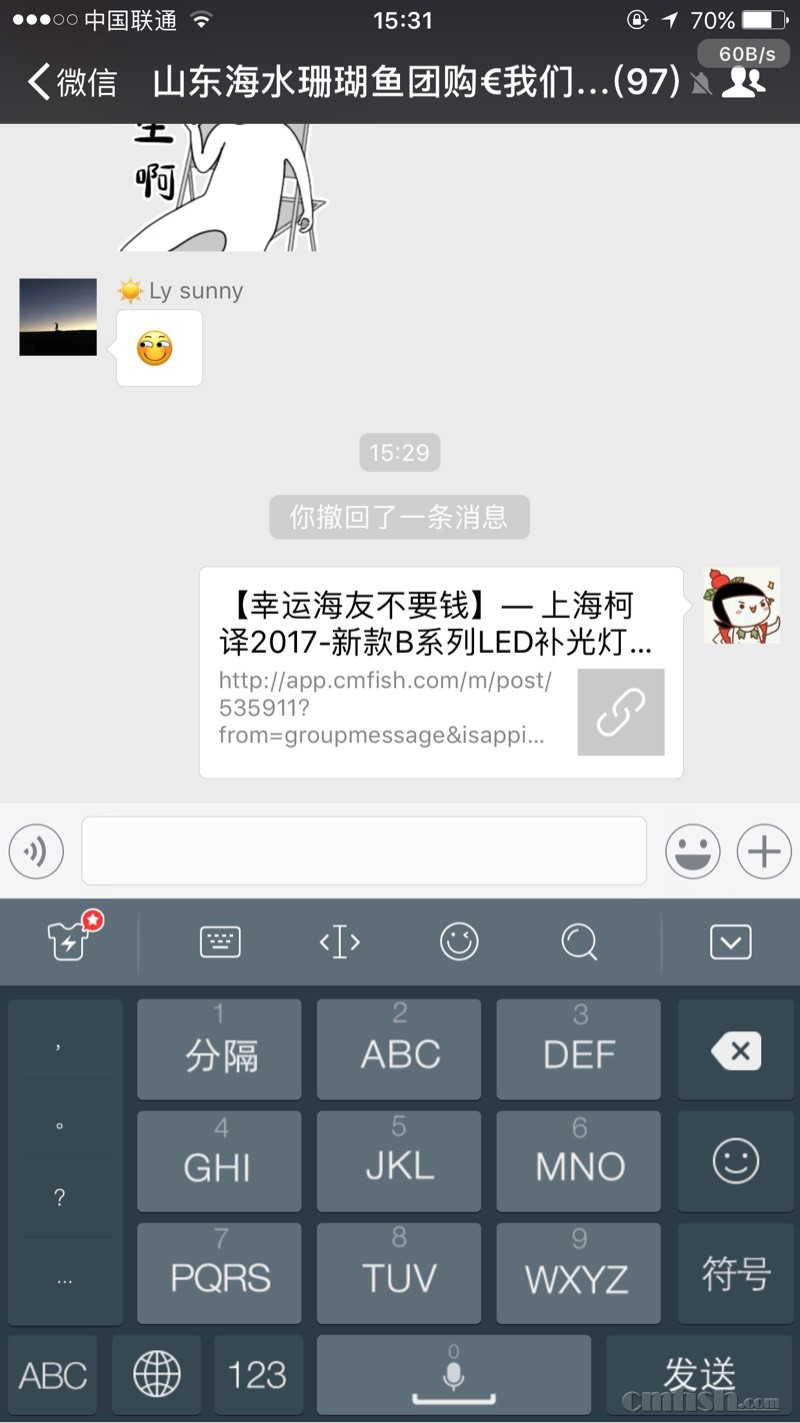The width and height of the screenshot is (800, 1423).
Task: Switch to the standard keyboard icon
Action: (x=219, y=941)
